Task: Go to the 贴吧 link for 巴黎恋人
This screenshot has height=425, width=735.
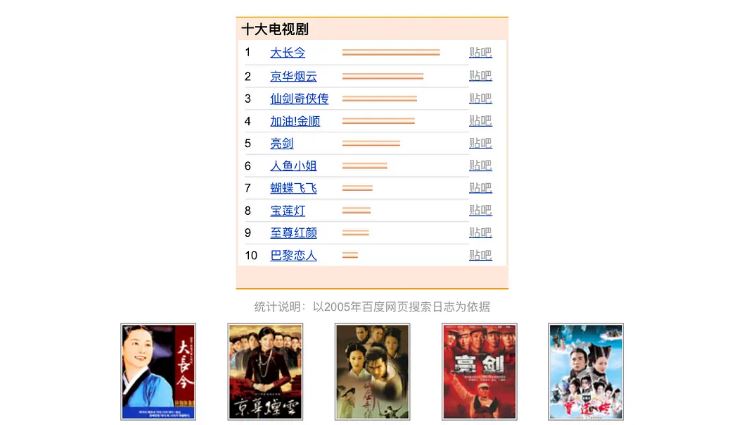Action: pyautogui.click(x=480, y=255)
